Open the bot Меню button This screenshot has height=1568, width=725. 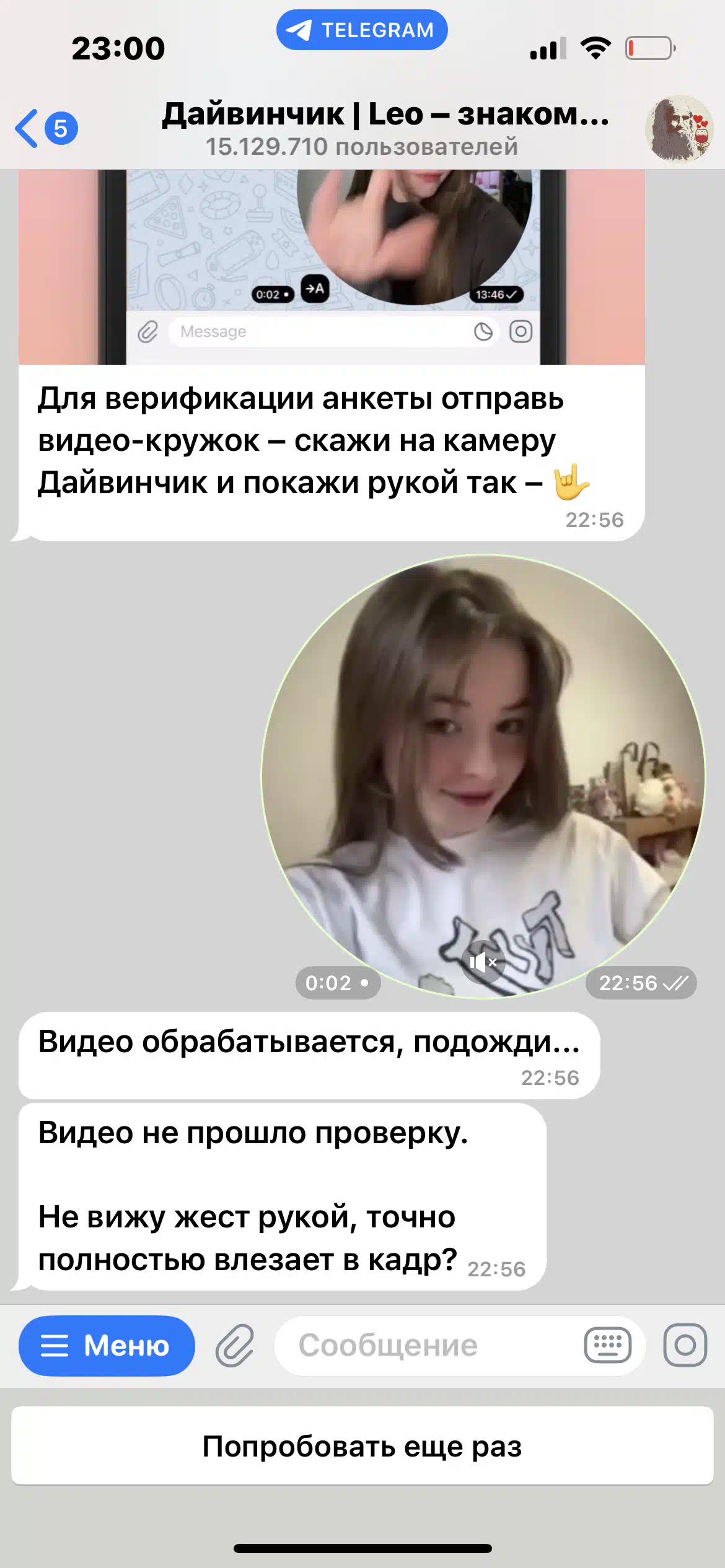click(107, 1346)
